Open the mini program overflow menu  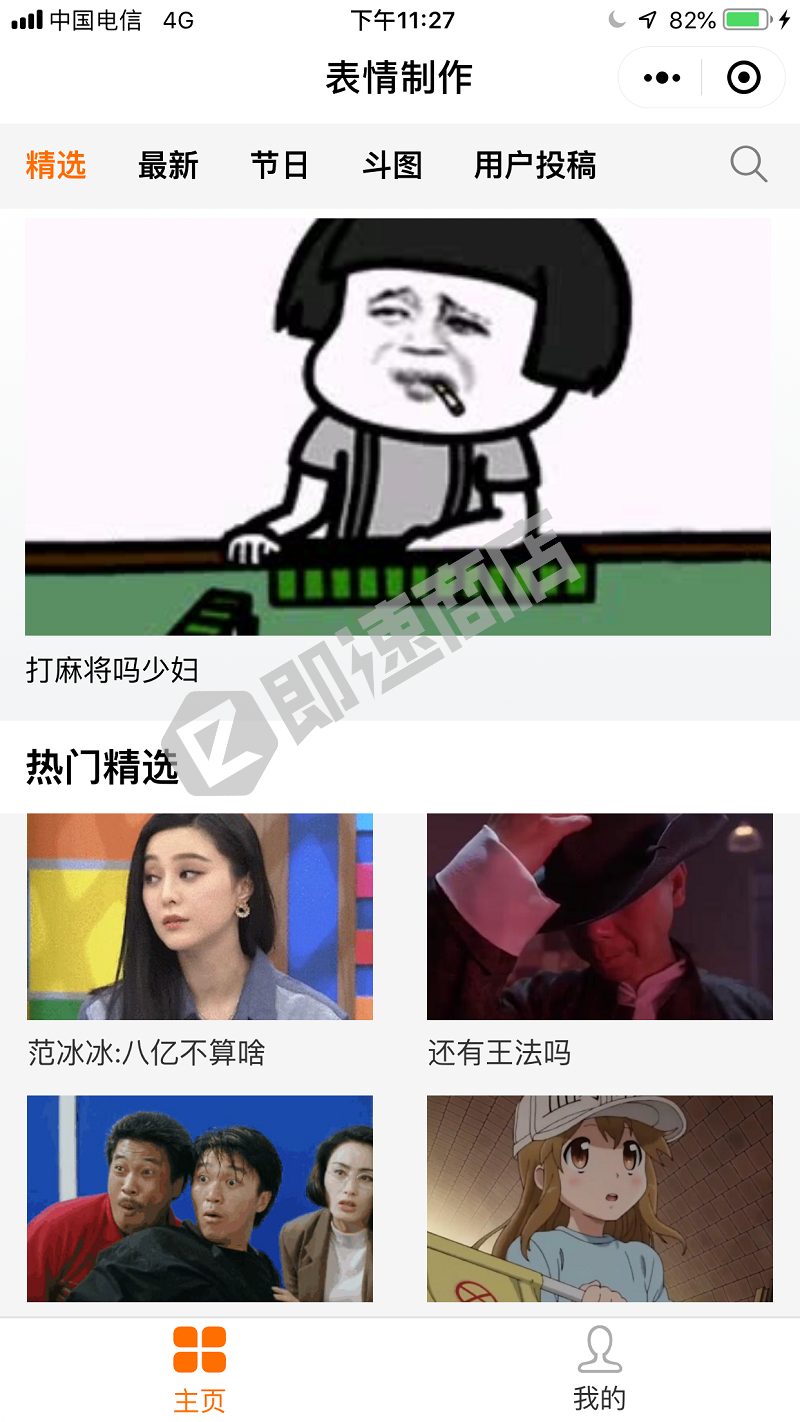pyautogui.click(x=662, y=78)
